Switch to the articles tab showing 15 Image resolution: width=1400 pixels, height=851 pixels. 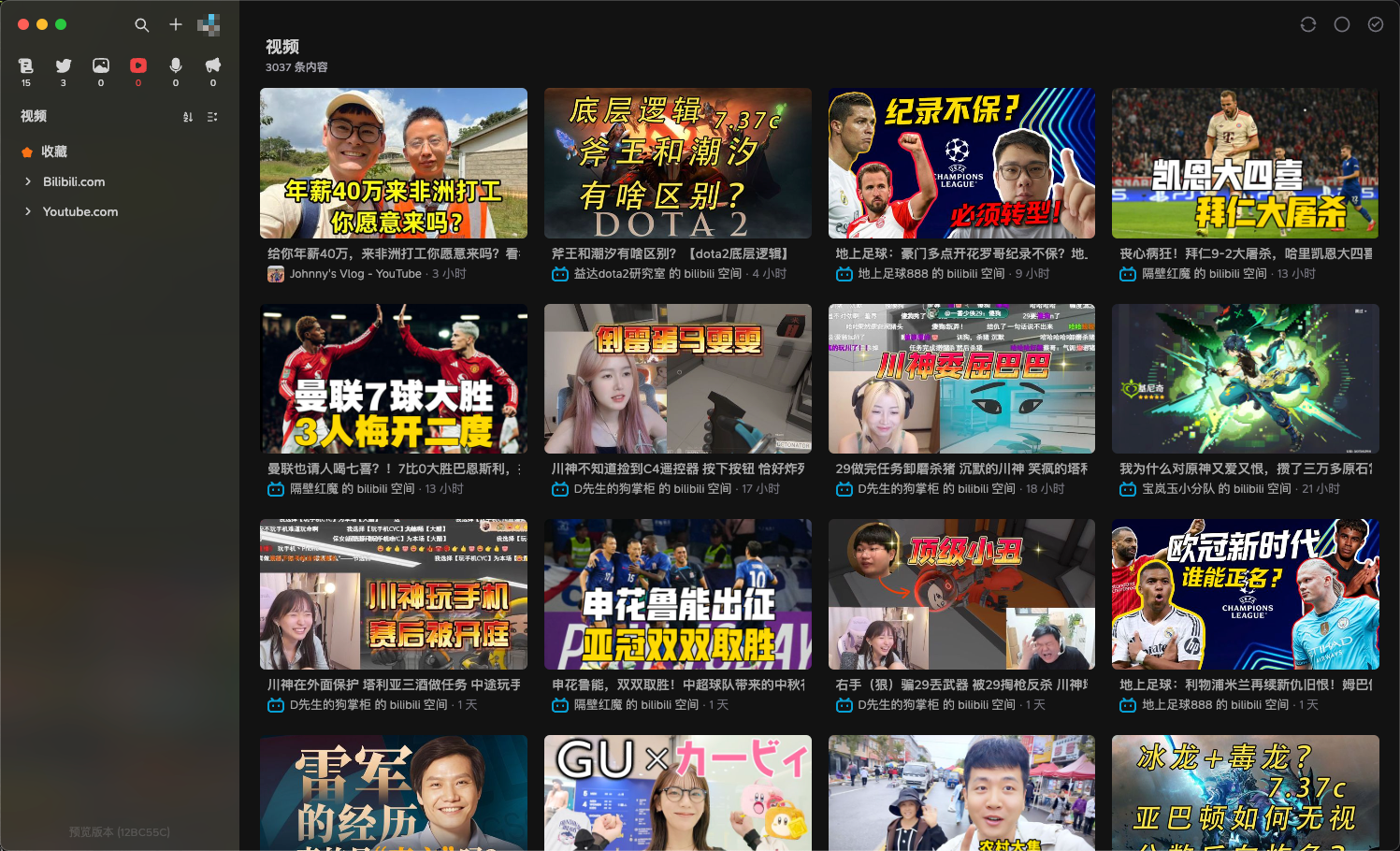pyautogui.click(x=26, y=66)
